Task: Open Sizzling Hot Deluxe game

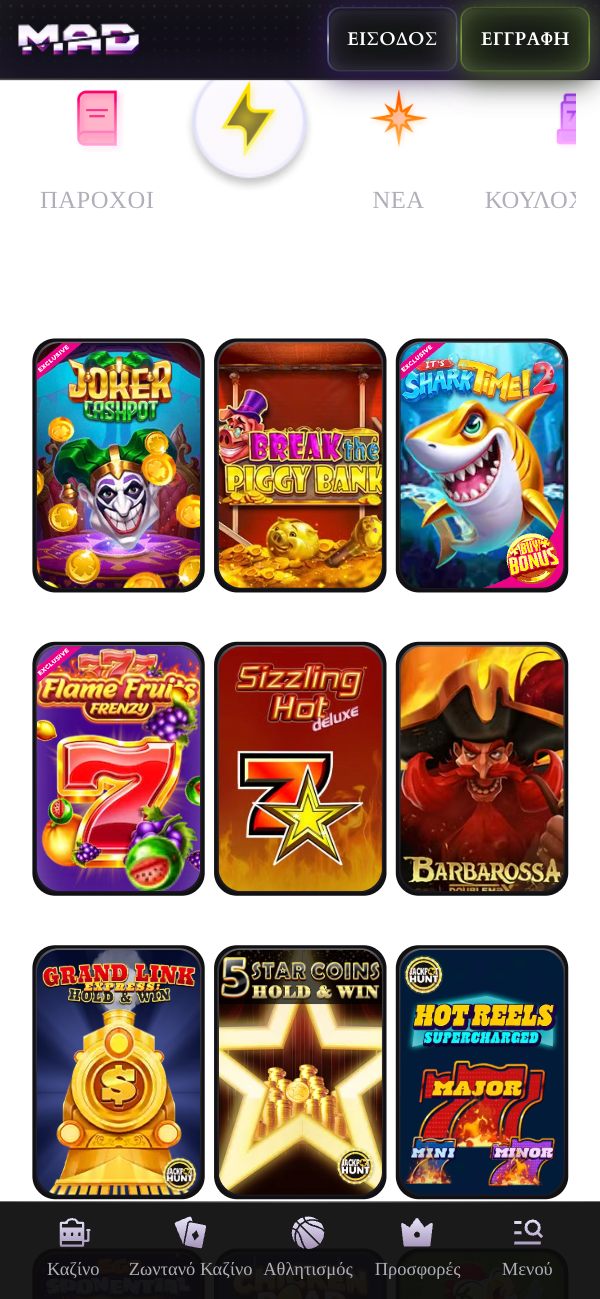Action: (300, 768)
